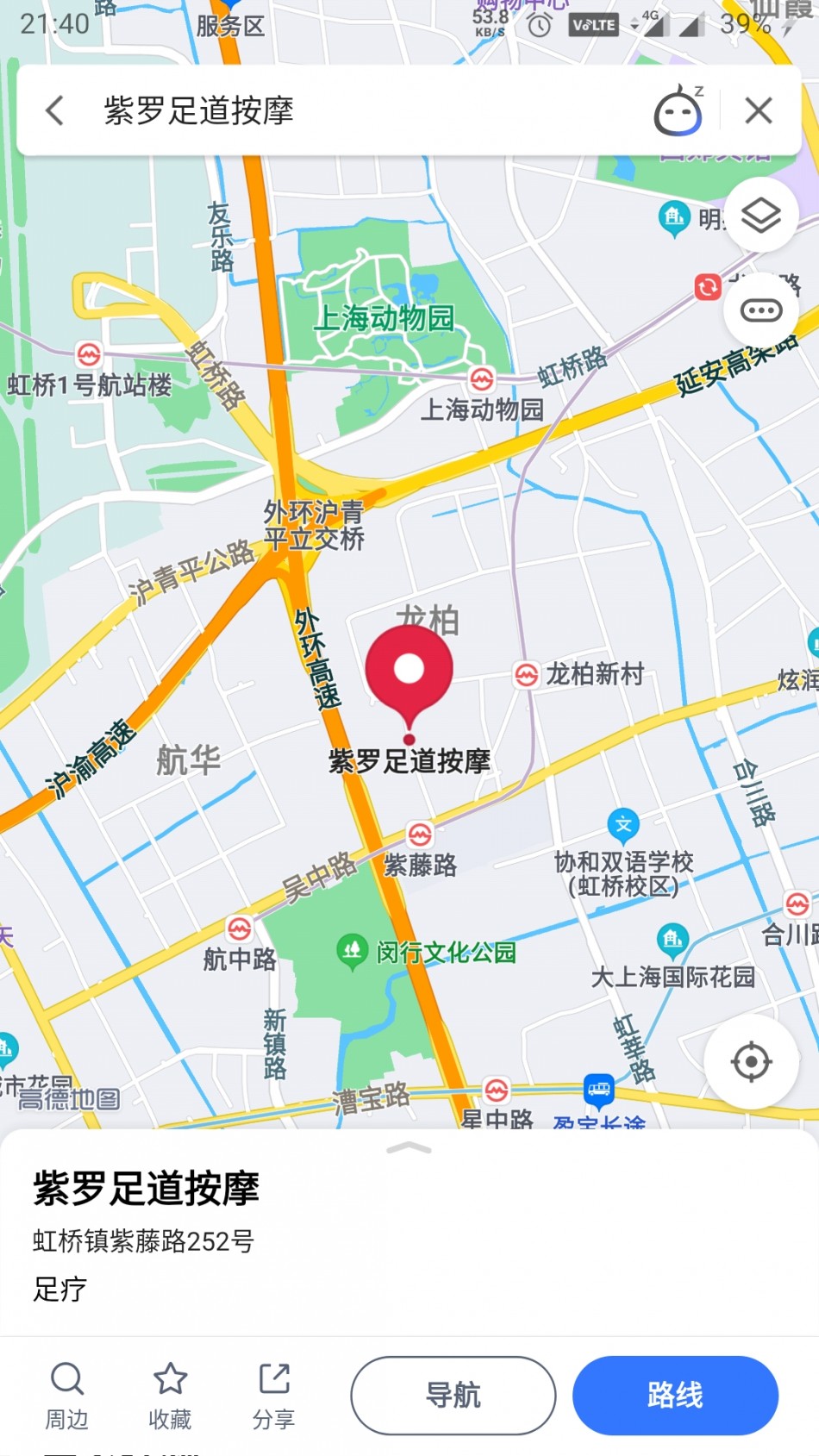Start navigation with 导航 button
The width and height of the screenshot is (819, 1456).
point(453,1395)
